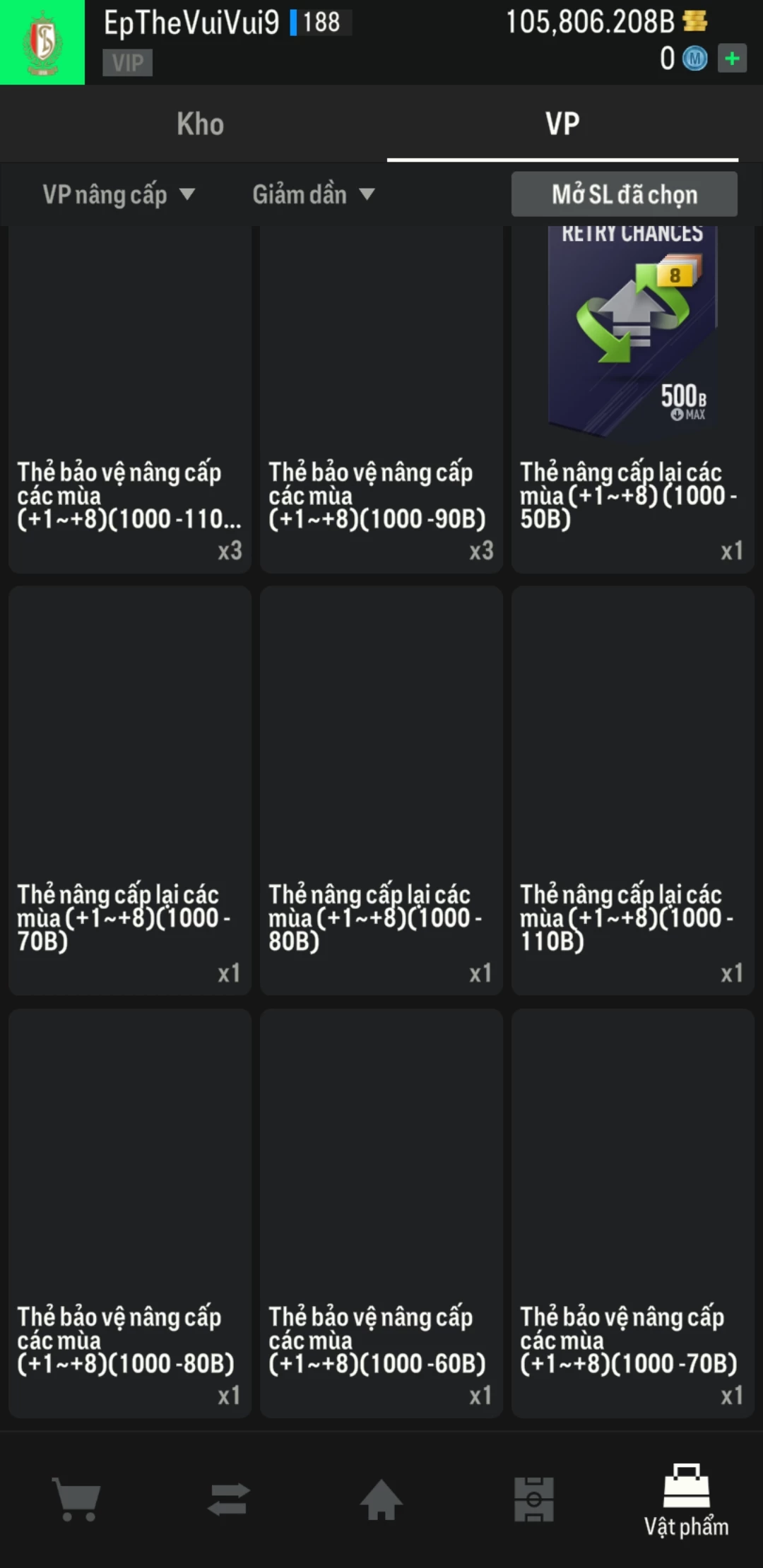Open the Giảm dần sort dropdown
Image resolution: width=763 pixels, height=1568 pixels.
point(313,194)
